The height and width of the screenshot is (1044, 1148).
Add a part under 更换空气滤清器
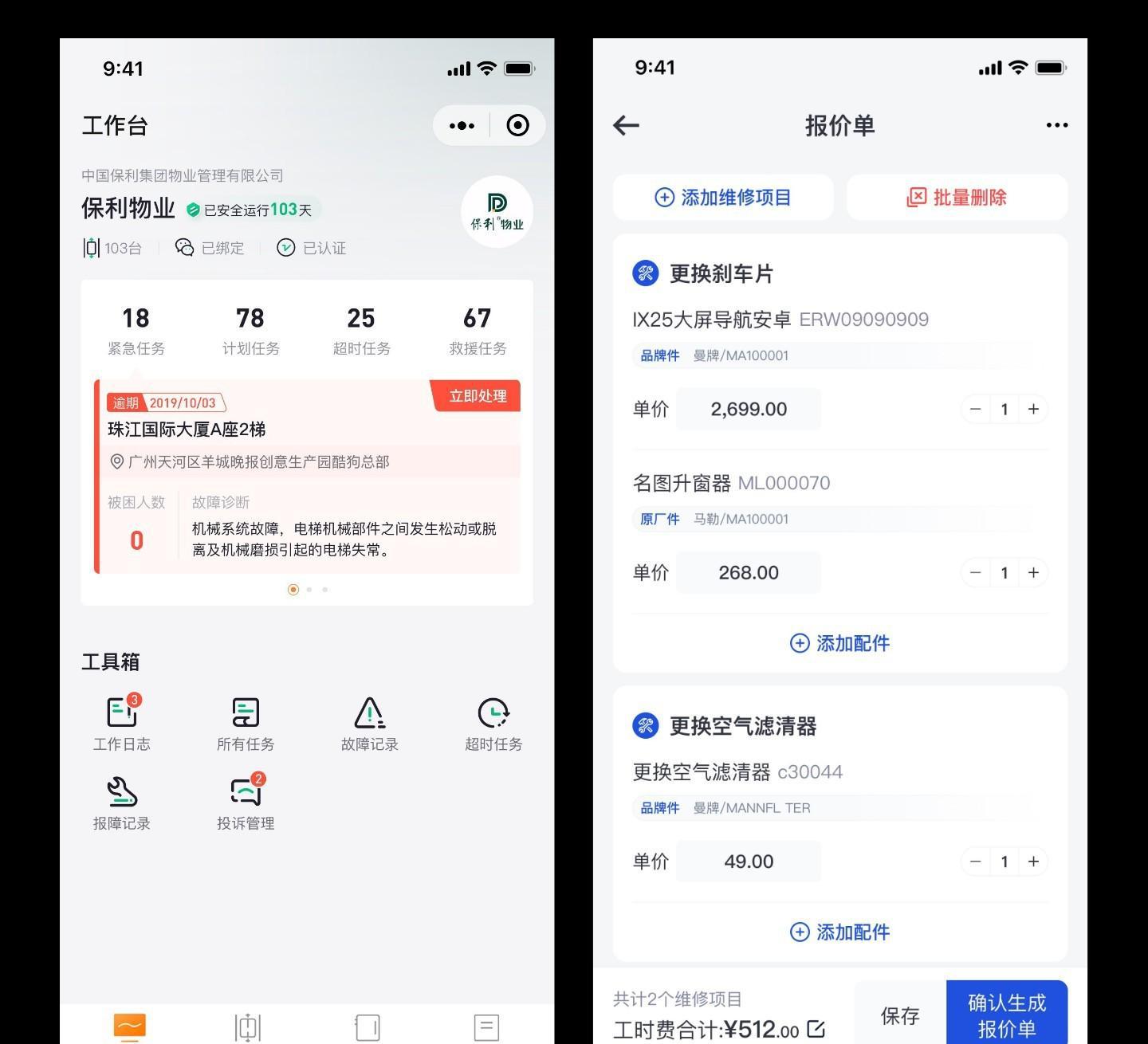[839, 932]
